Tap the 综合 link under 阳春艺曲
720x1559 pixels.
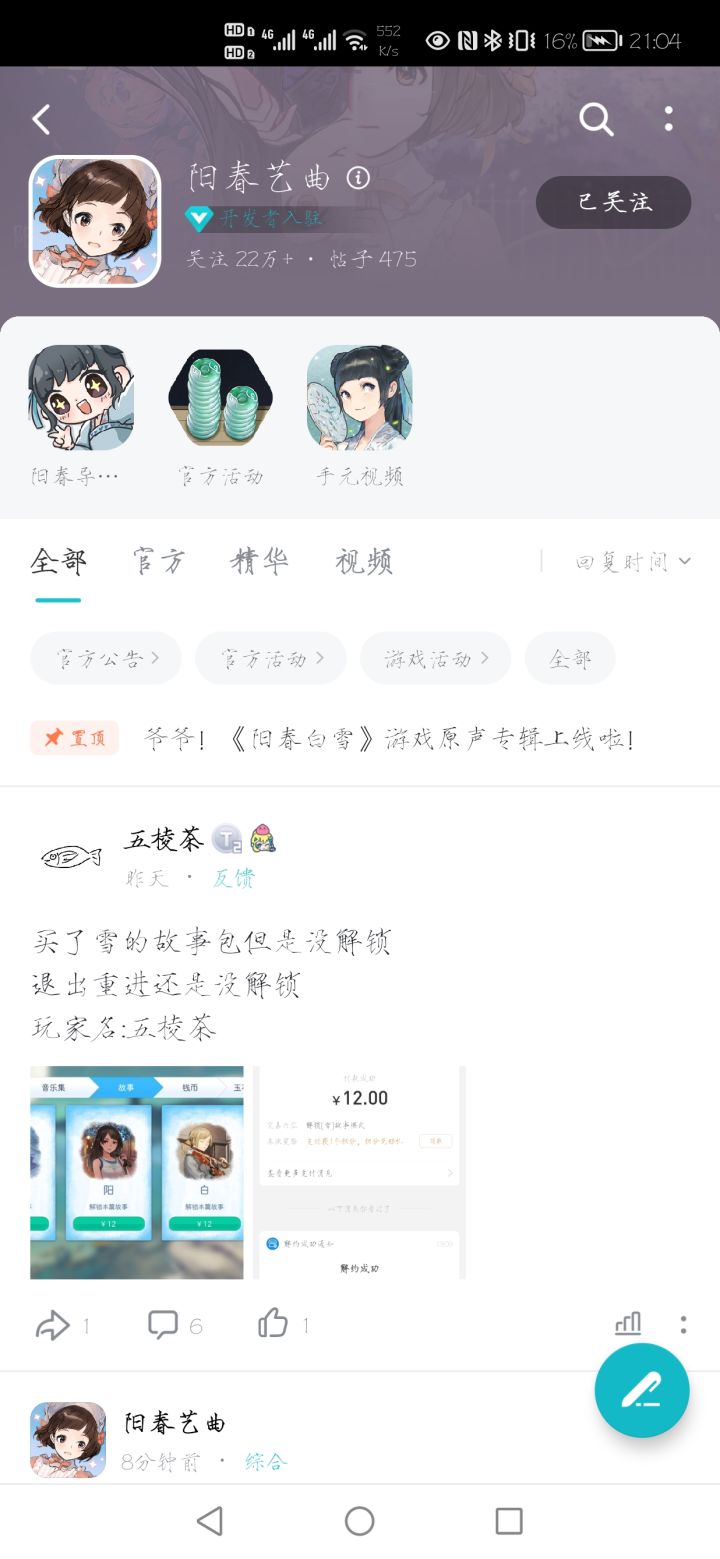pyautogui.click(x=264, y=1461)
